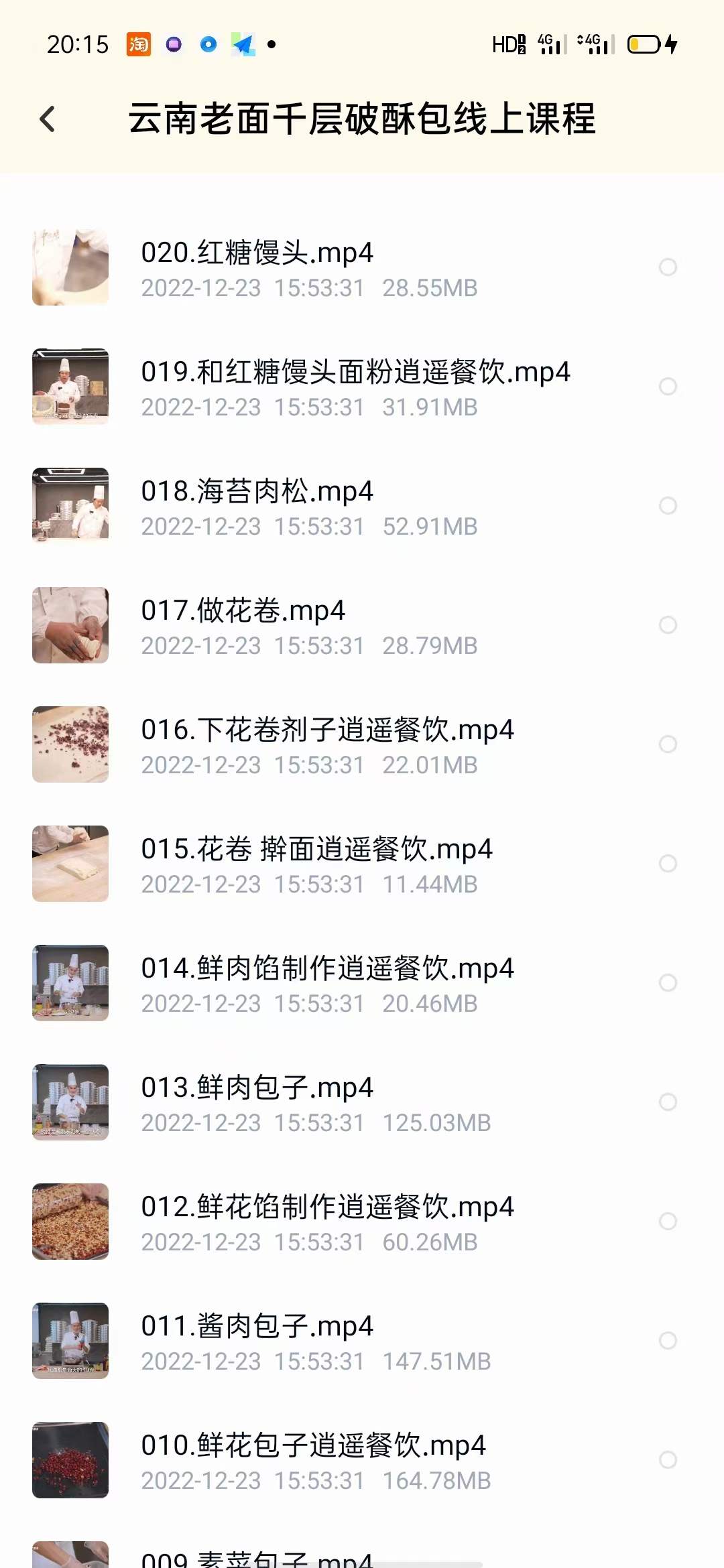724x1568 pixels.
Task: Mark 014.鲜肉馅制作逍遥餐饮.mp4 as selected
Action: pos(668,983)
